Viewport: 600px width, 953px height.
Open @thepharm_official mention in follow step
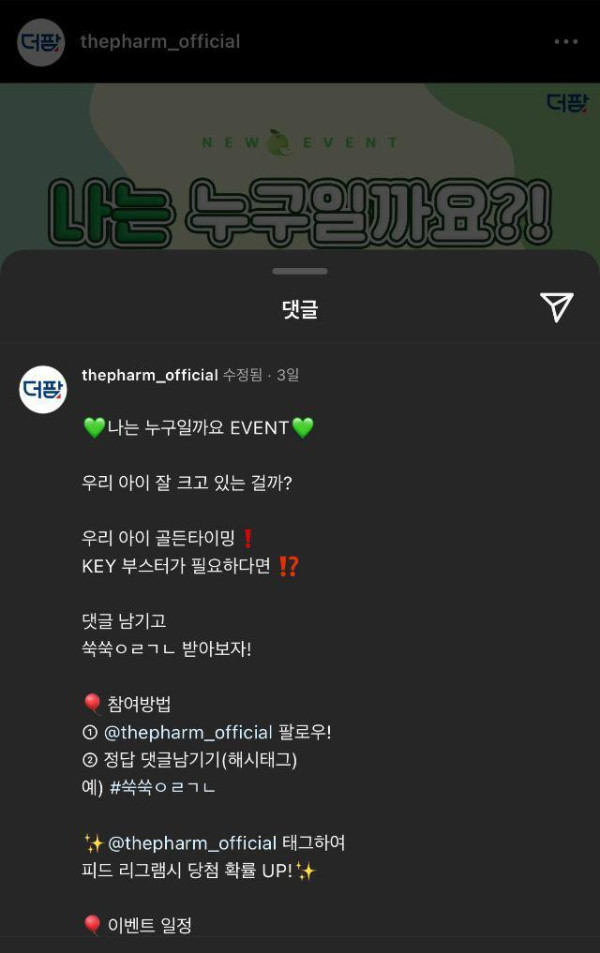coord(188,732)
